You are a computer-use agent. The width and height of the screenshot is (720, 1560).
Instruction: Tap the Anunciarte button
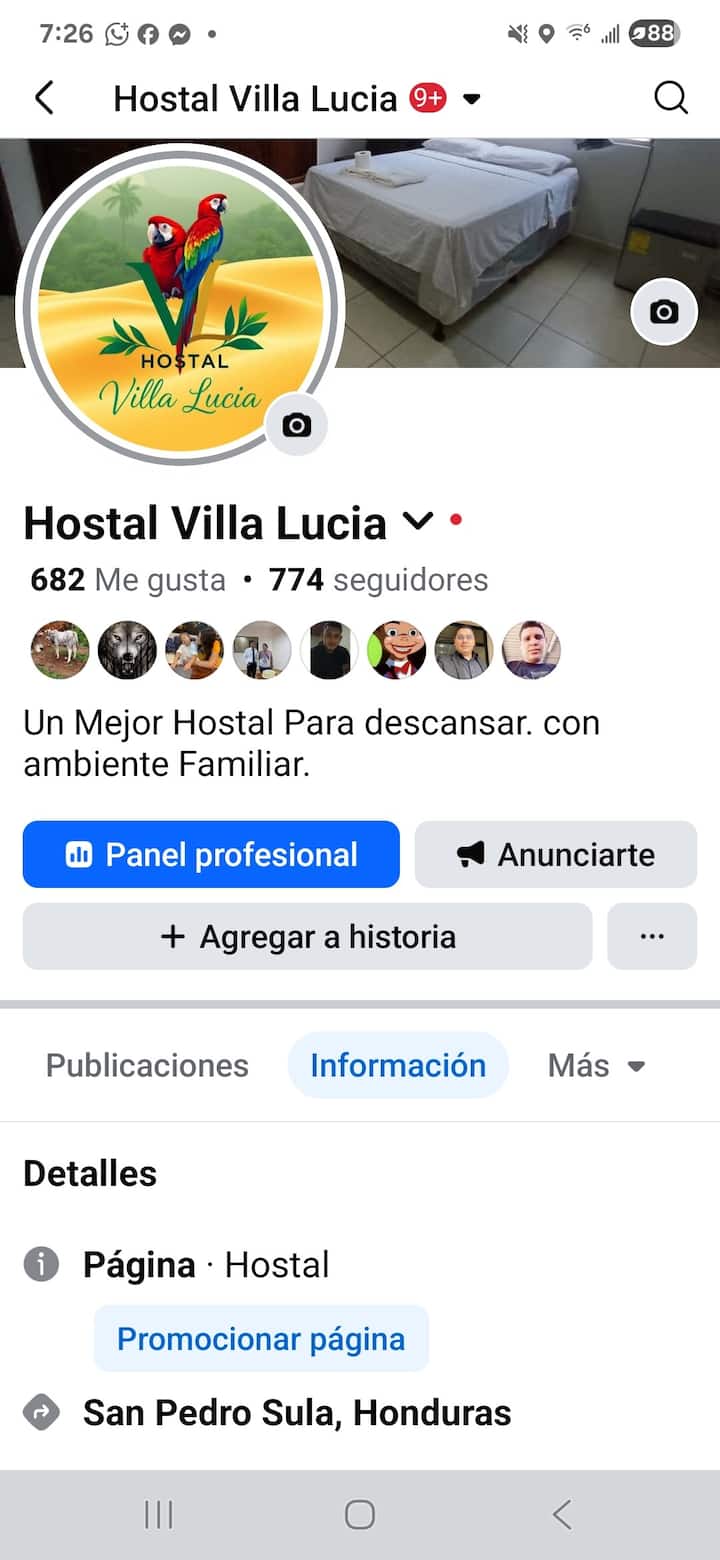point(556,854)
